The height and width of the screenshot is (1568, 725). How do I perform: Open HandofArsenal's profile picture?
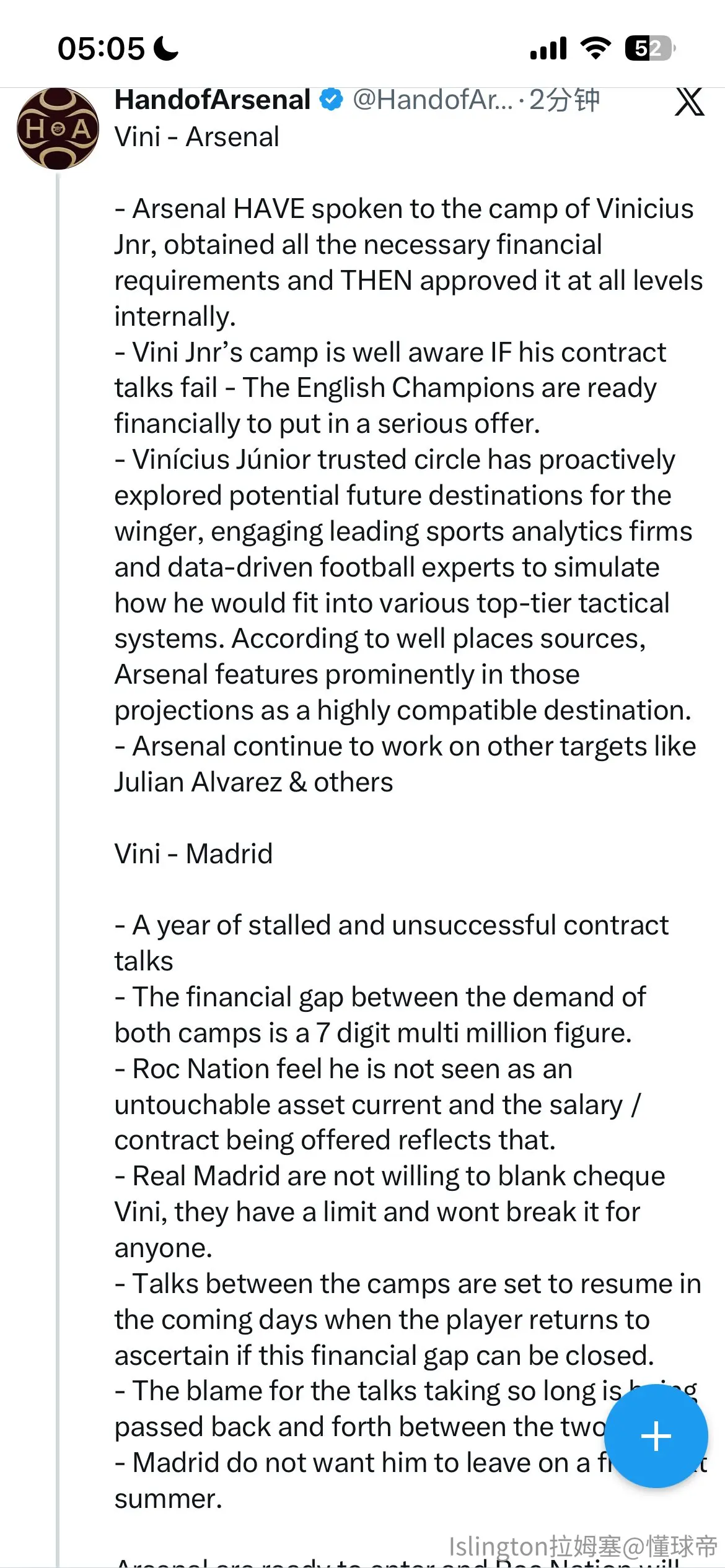pos(58,129)
